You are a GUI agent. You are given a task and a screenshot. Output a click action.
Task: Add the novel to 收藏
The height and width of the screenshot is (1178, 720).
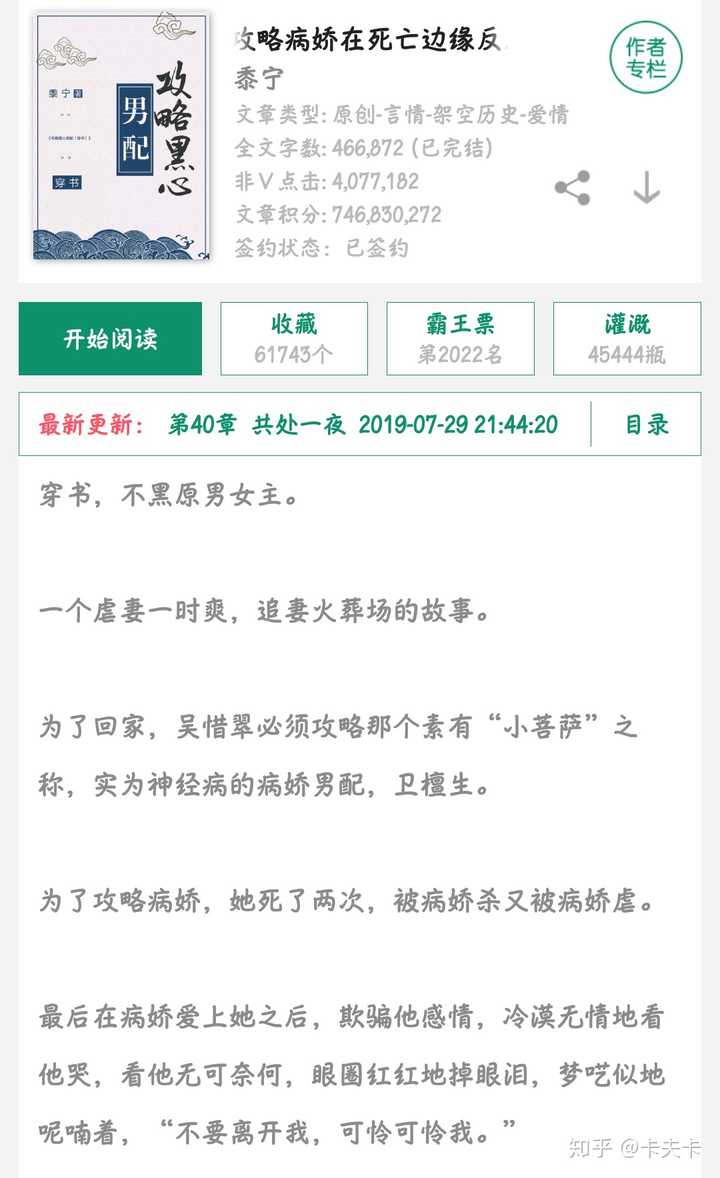[x=294, y=339]
